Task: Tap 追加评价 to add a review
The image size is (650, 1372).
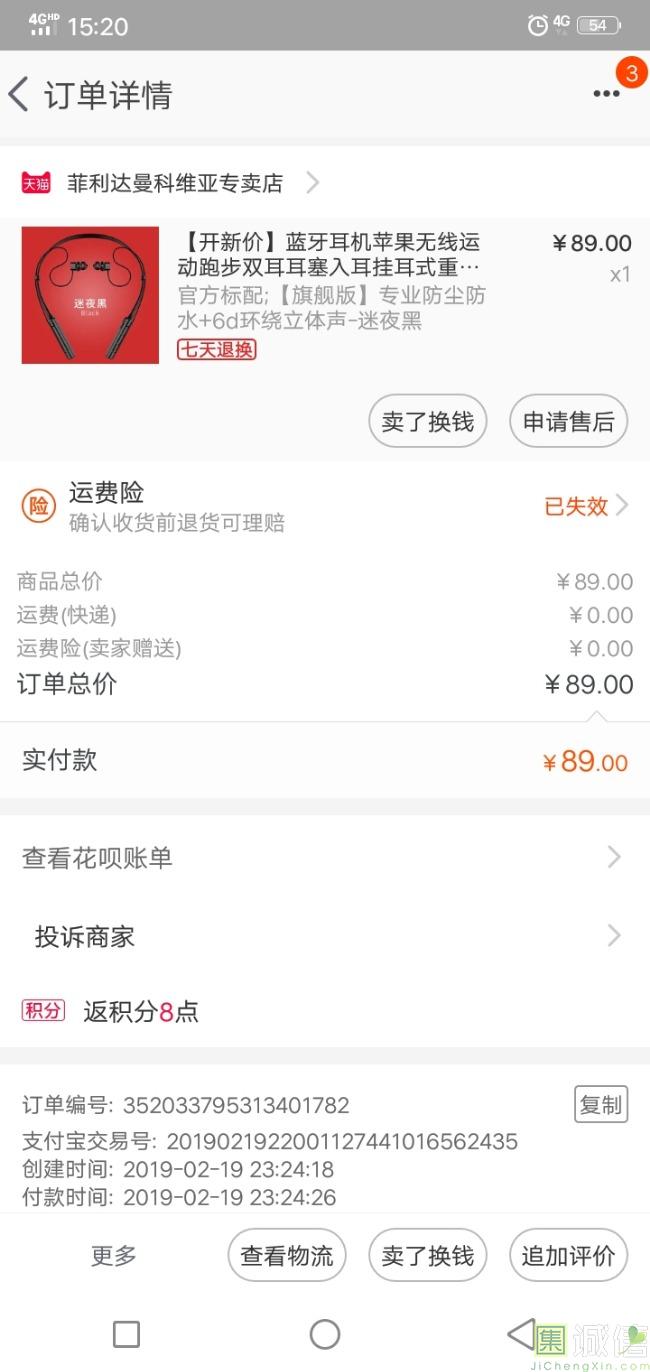Action: point(569,1255)
